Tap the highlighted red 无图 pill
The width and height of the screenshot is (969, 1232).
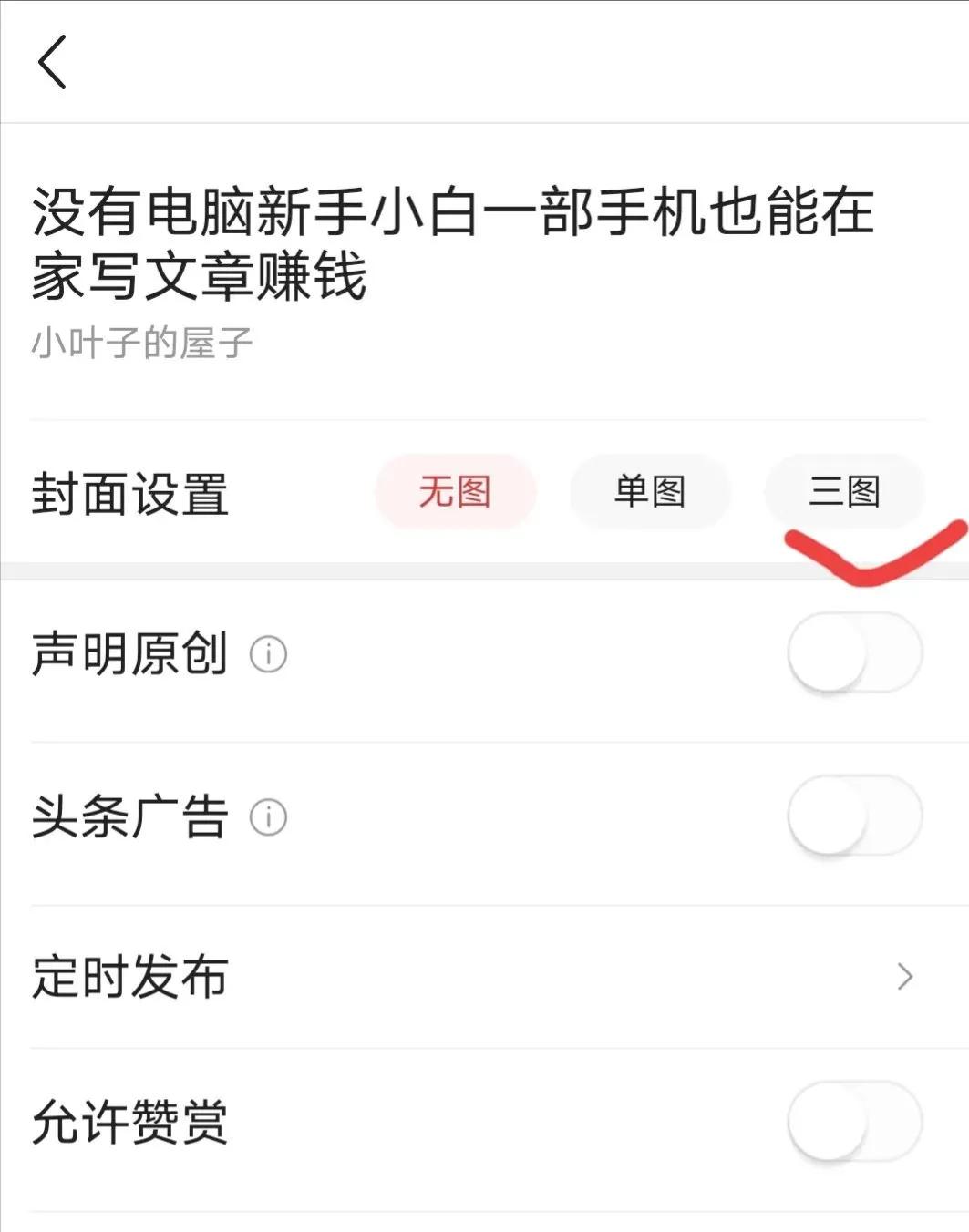[x=455, y=492]
